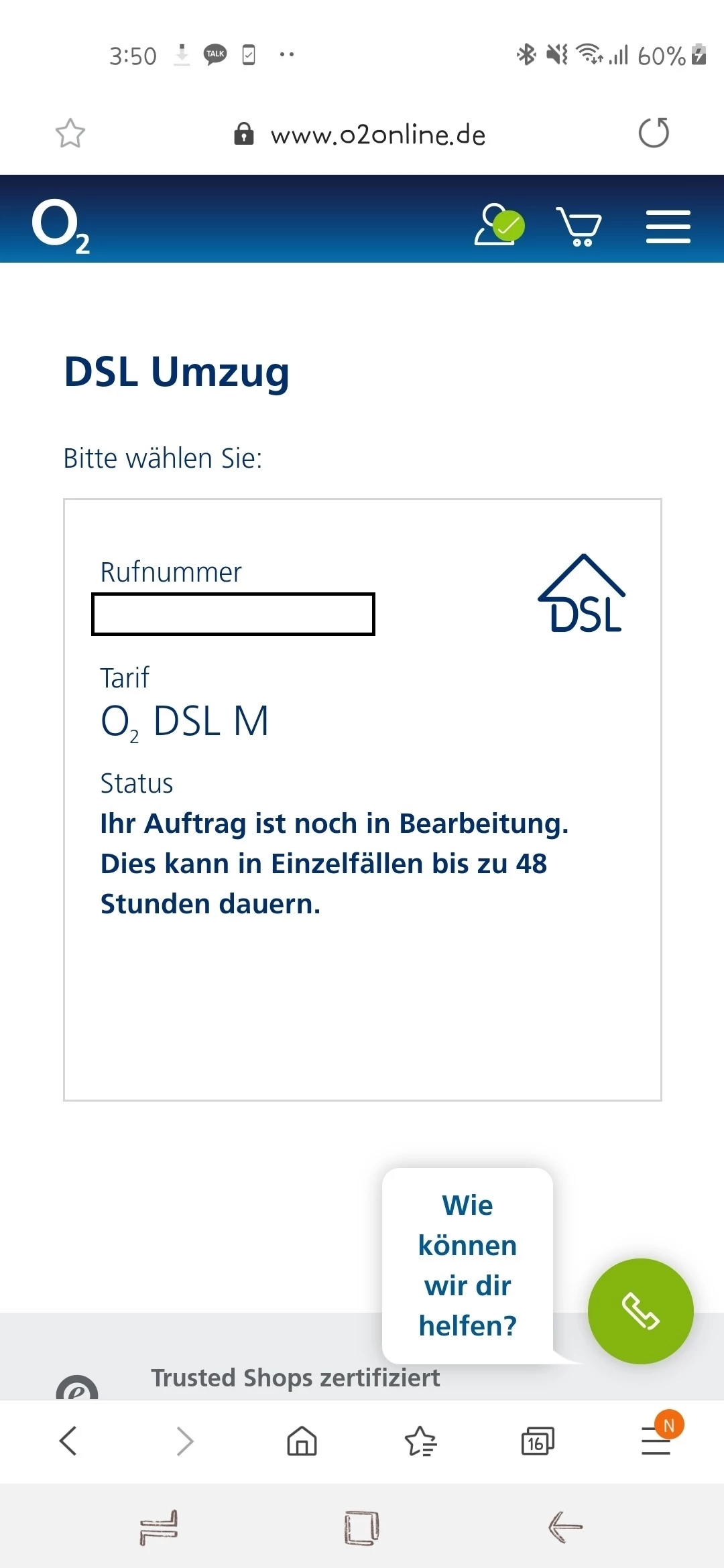This screenshot has height=1568, width=724.
Task: Select the O2 DSL M contract card
Action: 362,799
